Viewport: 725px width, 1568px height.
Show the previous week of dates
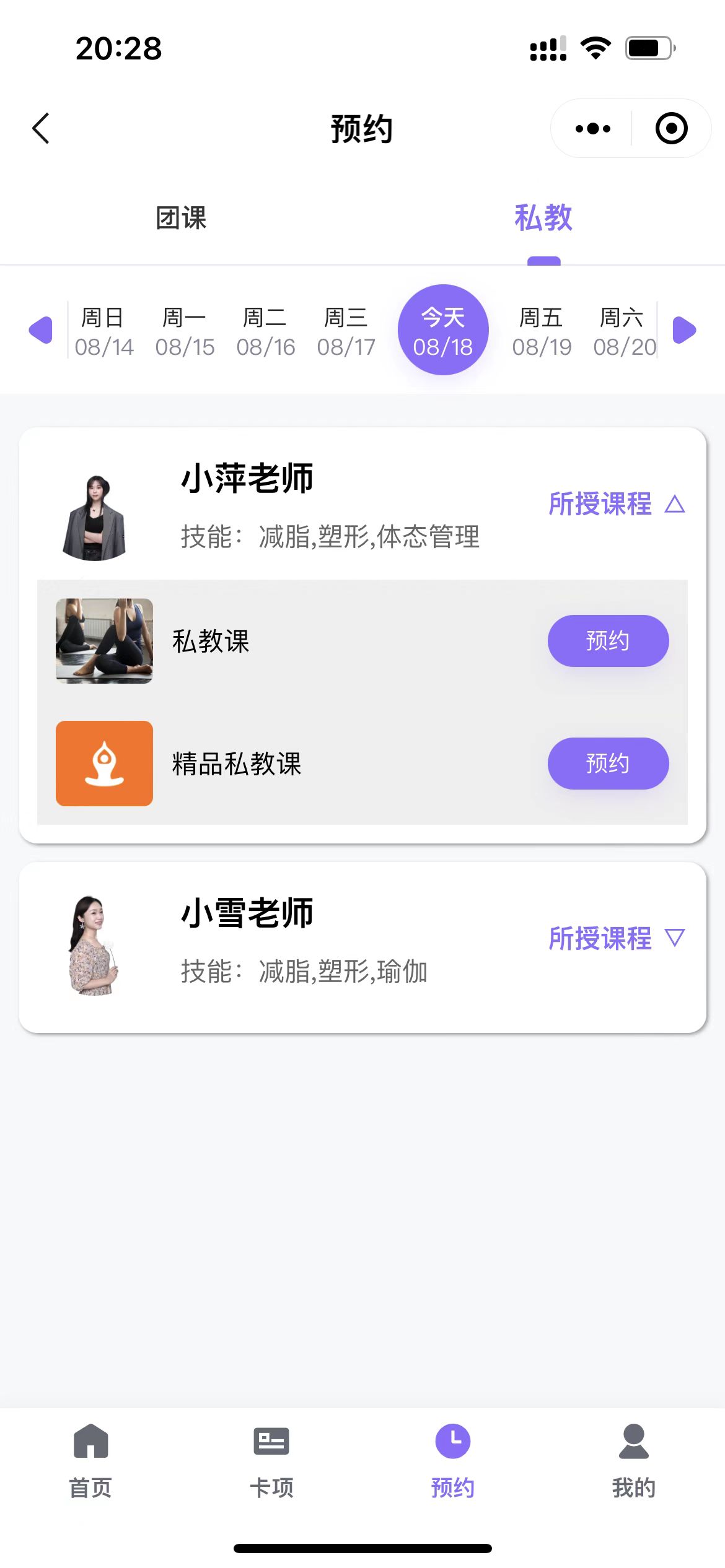pos(41,330)
